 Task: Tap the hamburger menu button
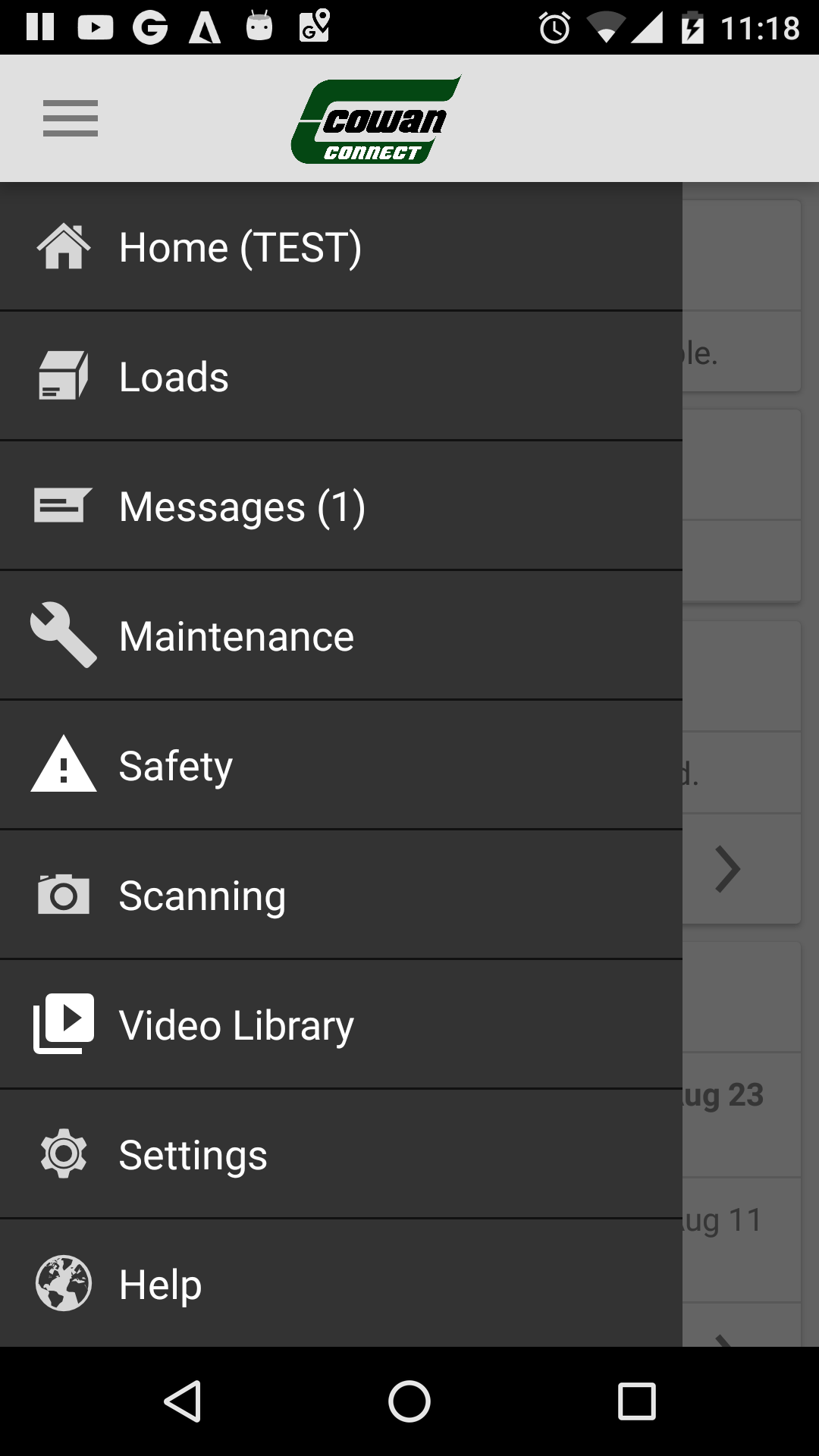coord(71,118)
